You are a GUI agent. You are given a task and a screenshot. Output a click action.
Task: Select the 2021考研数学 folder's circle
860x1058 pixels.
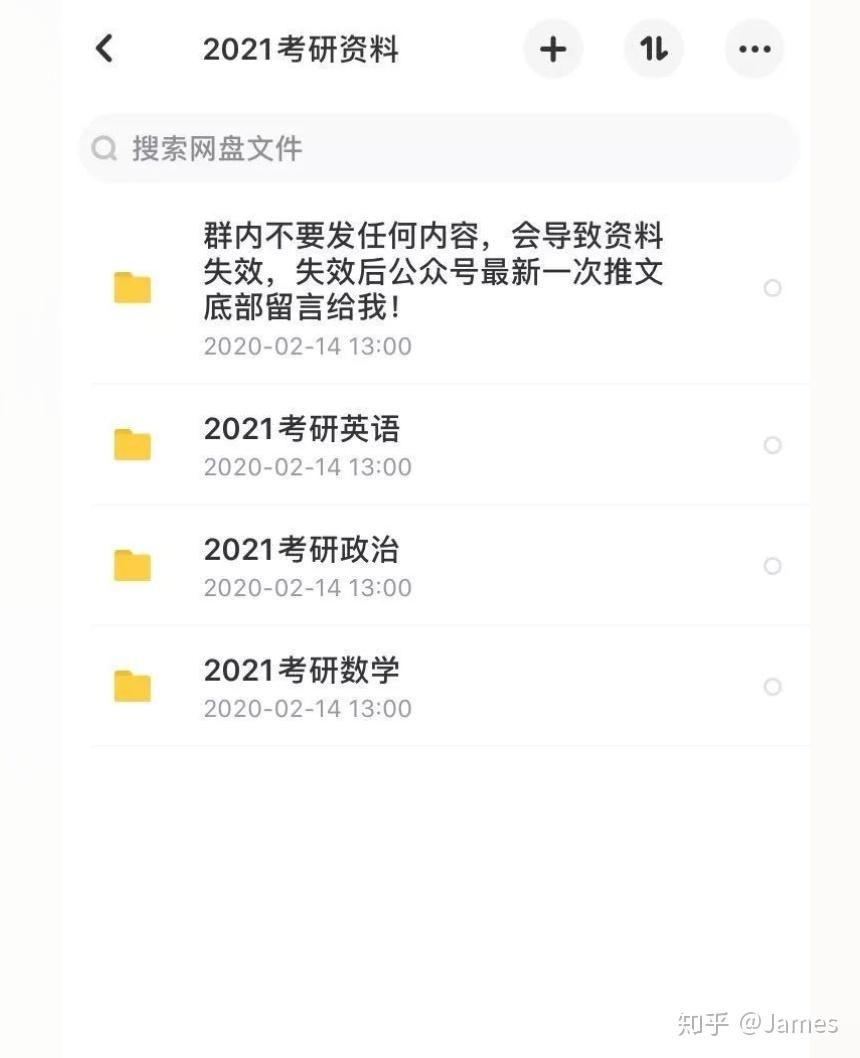click(772, 687)
